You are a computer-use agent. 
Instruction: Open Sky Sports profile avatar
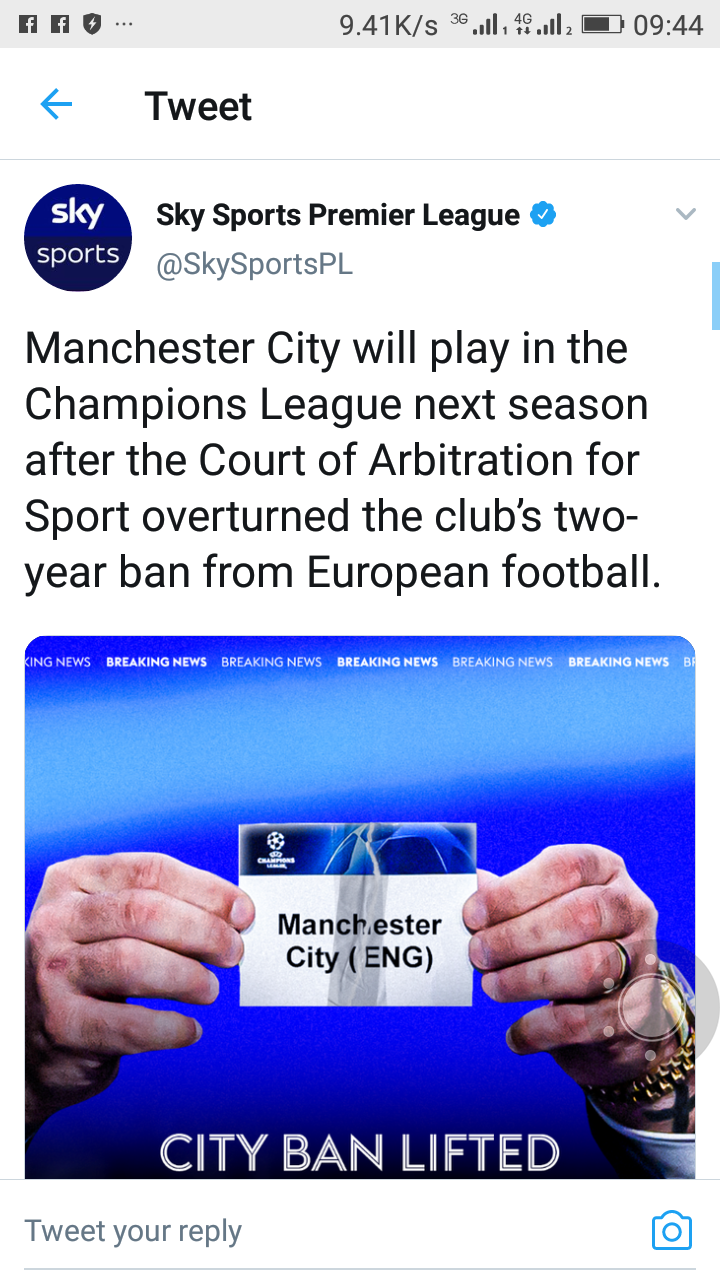click(77, 238)
